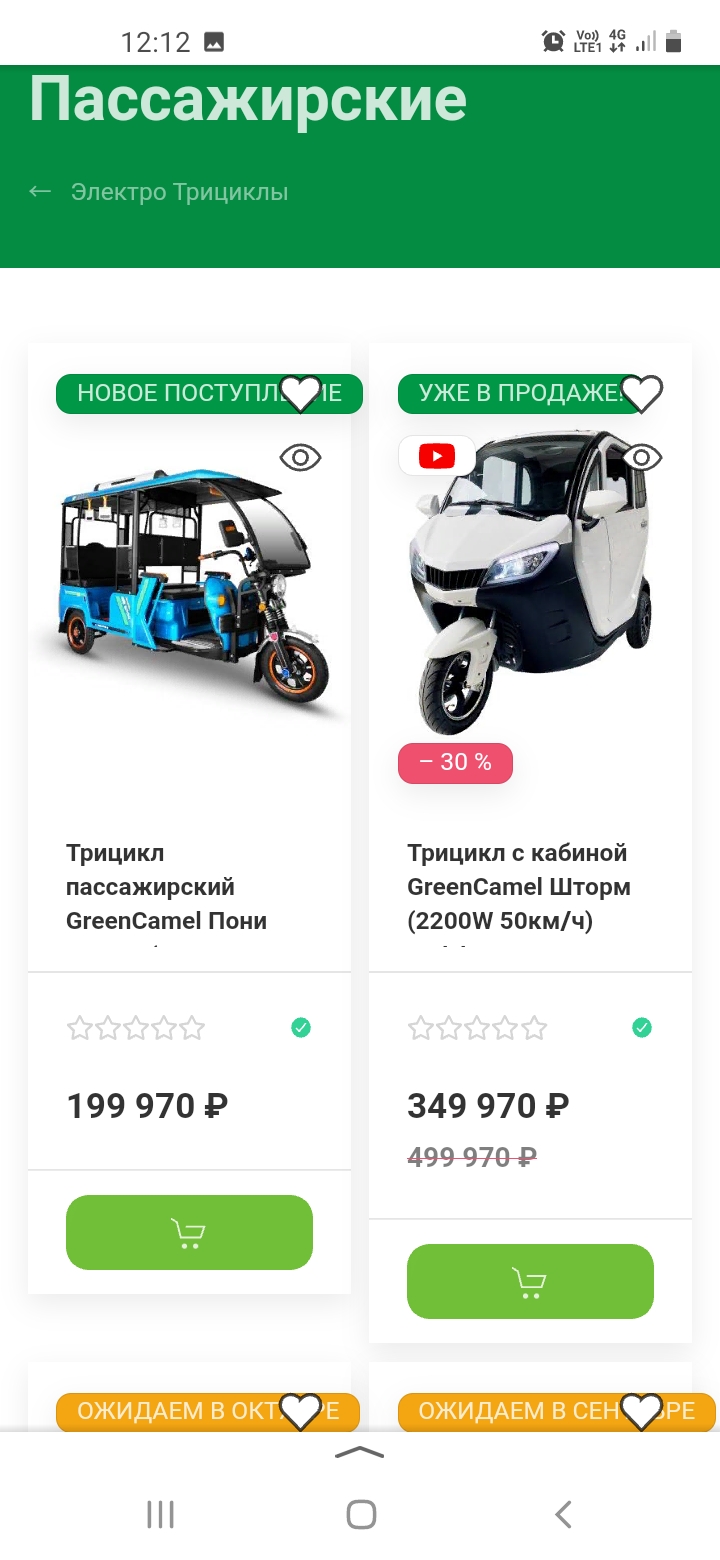Open the GreenCamel Пони product image
Image resolution: width=720 pixels, height=1560 pixels.
click(189, 590)
